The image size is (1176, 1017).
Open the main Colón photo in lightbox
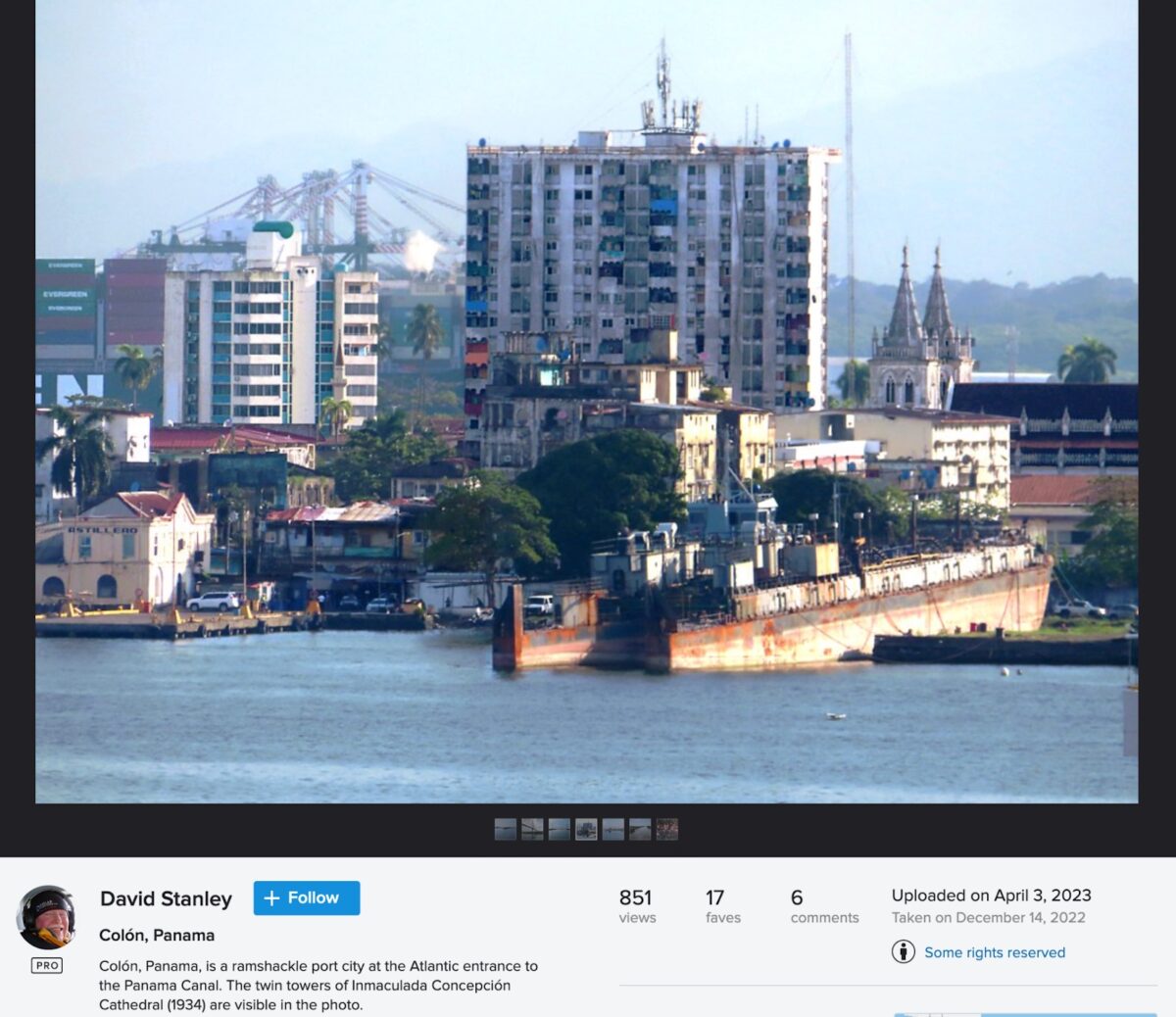[x=586, y=402]
